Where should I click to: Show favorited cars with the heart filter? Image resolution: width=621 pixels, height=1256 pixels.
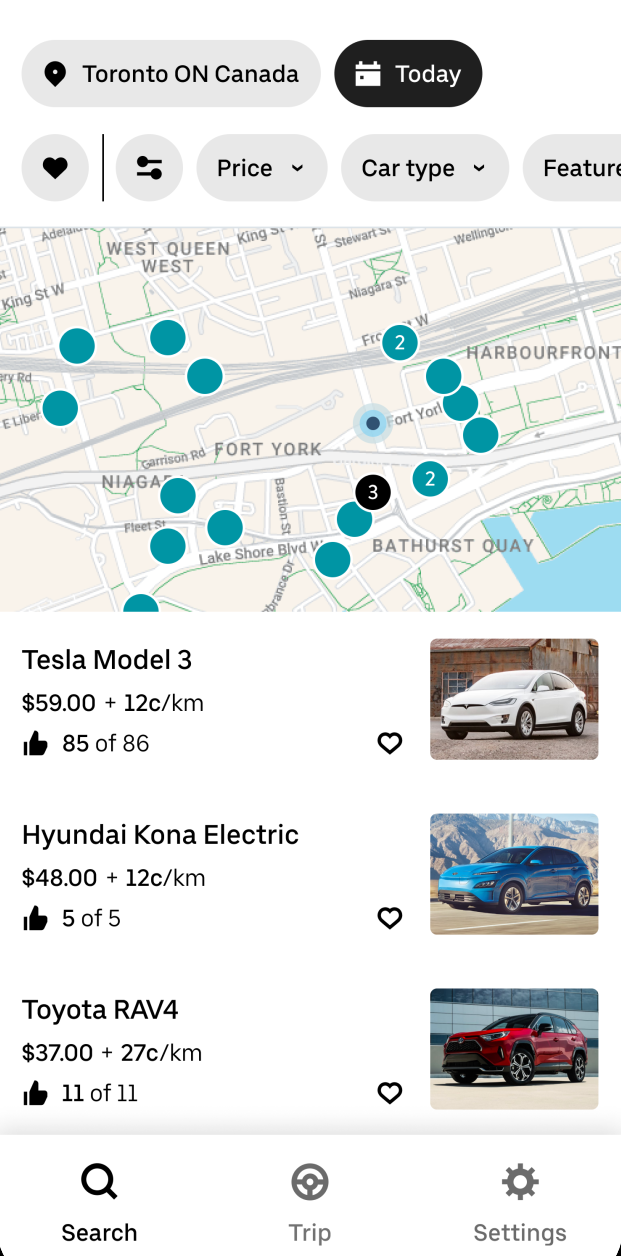pyautogui.click(x=55, y=168)
